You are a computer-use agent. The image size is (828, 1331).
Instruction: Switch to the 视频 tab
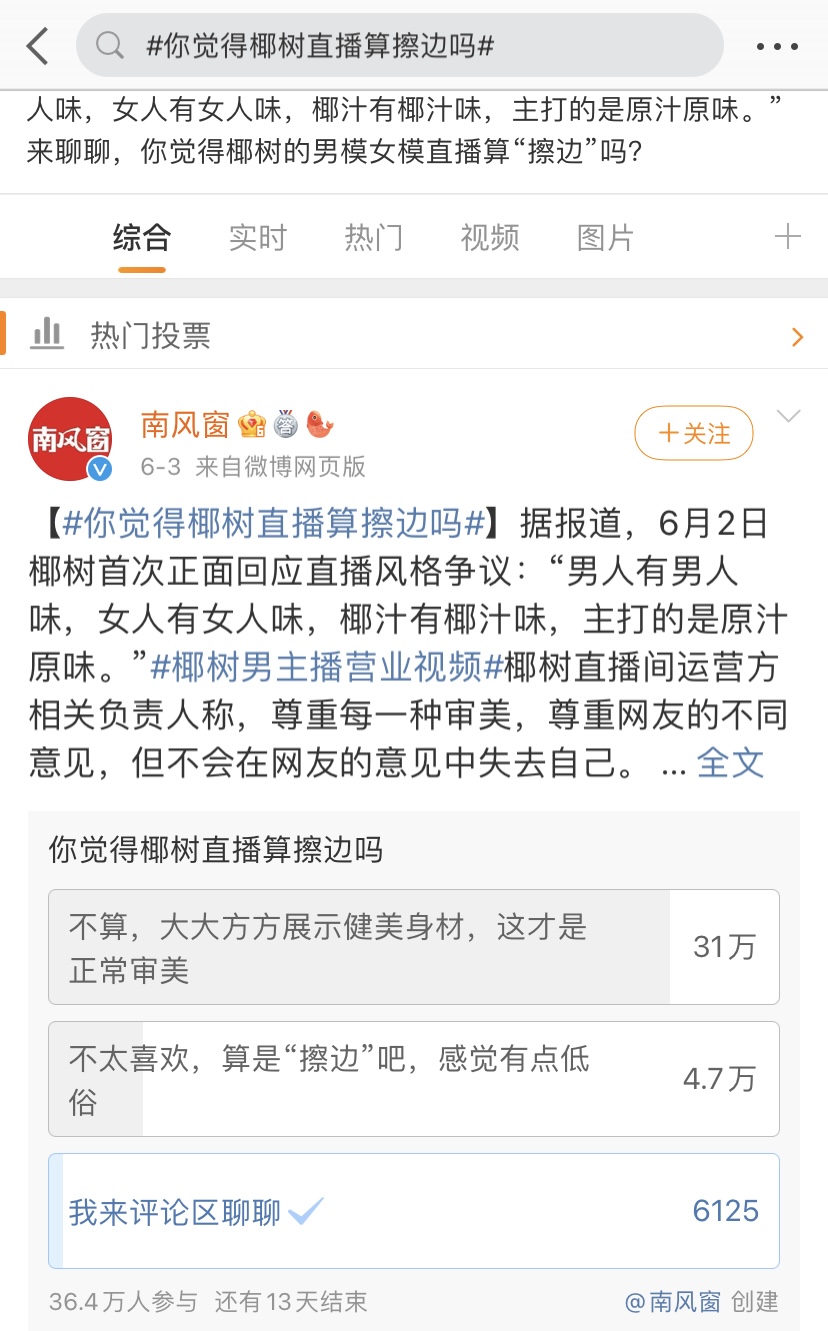pos(489,238)
